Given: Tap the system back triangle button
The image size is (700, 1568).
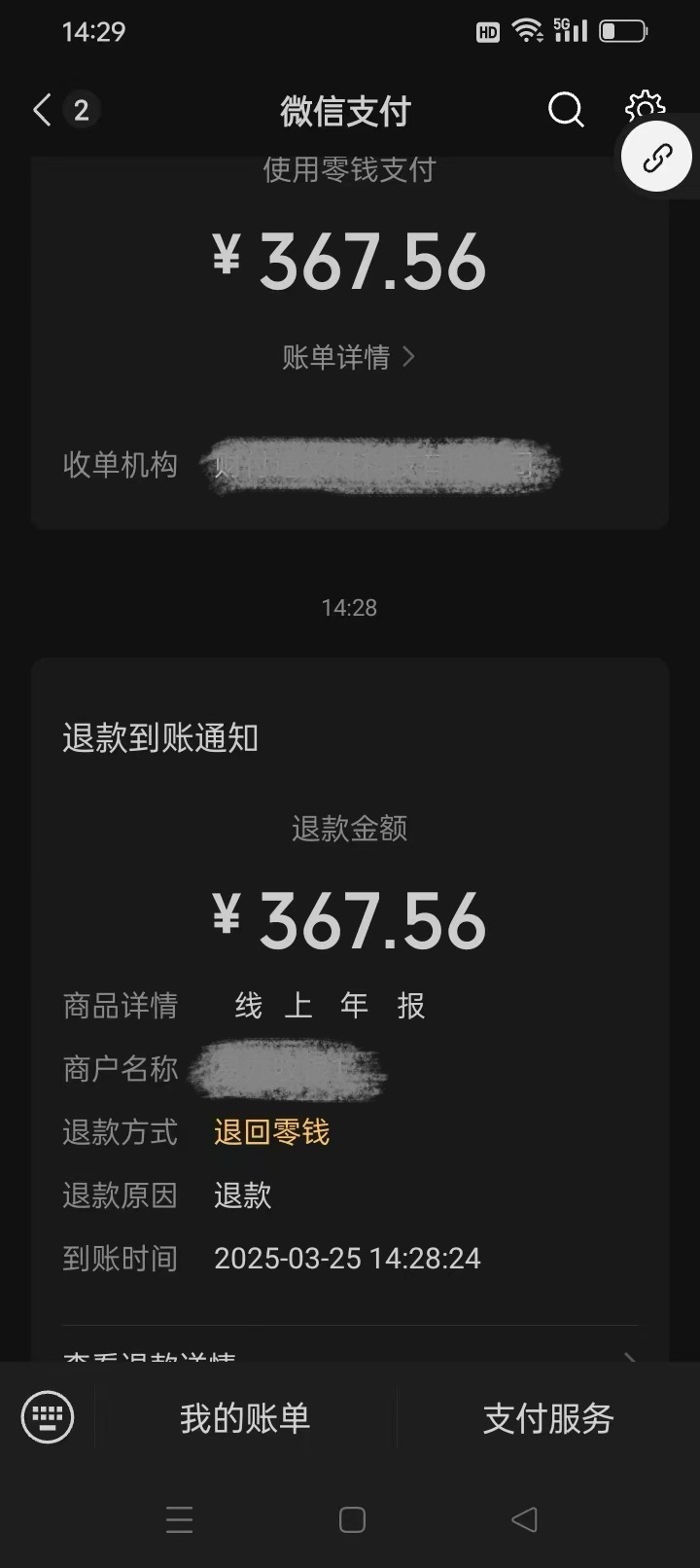Looking at the screenshot, I should (x=524, y=1519).
